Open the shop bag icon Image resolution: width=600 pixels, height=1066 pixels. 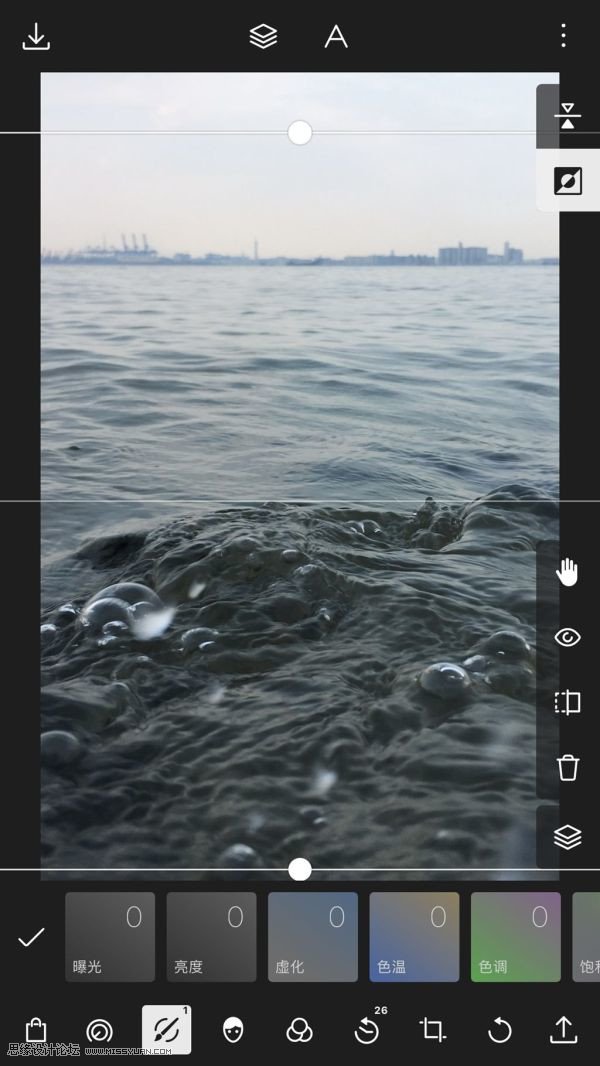(x=36, y=1030)
